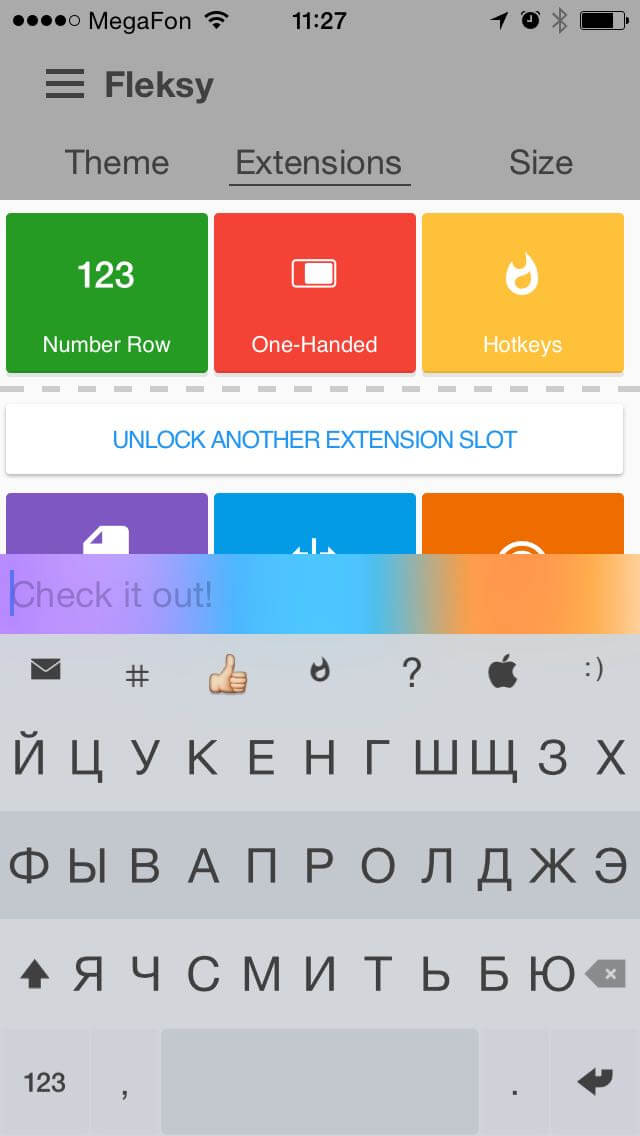This screenshot has height=1136, width=640.
Task: Enable shift on the keyboard
Action: pos(35,975)
